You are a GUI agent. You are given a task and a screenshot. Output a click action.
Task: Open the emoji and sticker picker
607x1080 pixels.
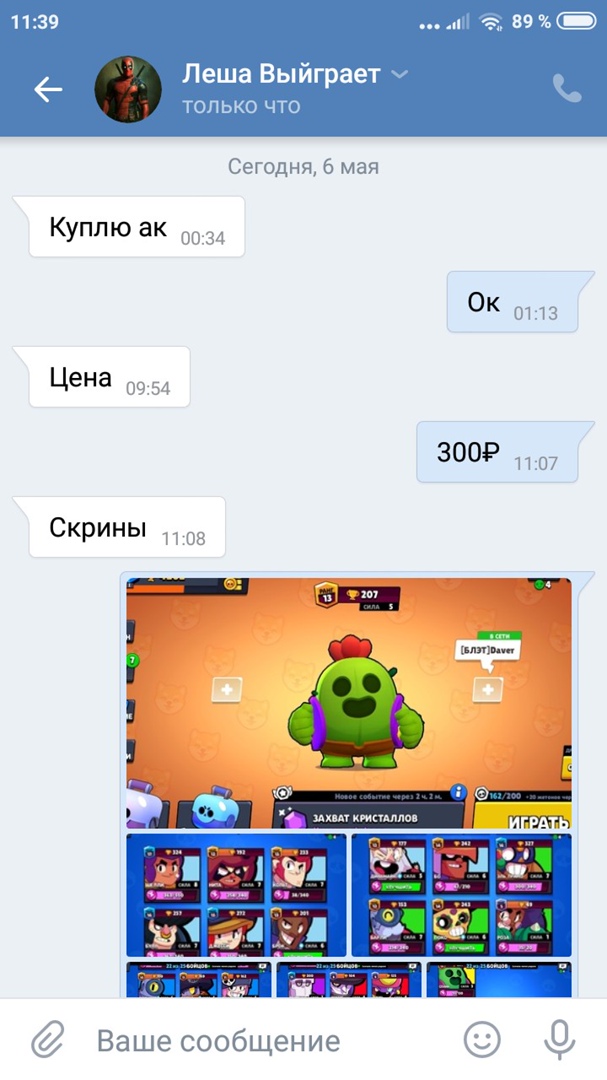(482, 1040)
